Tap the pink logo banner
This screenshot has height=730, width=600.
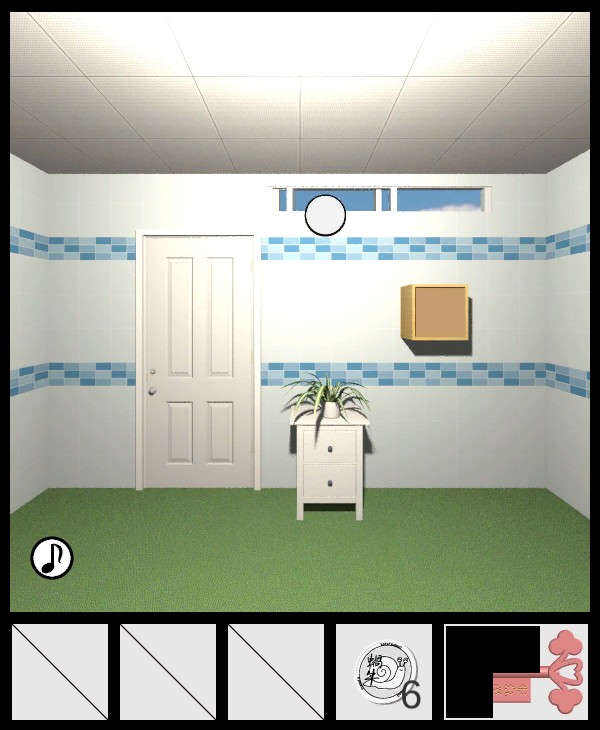[x=545, y=672]
